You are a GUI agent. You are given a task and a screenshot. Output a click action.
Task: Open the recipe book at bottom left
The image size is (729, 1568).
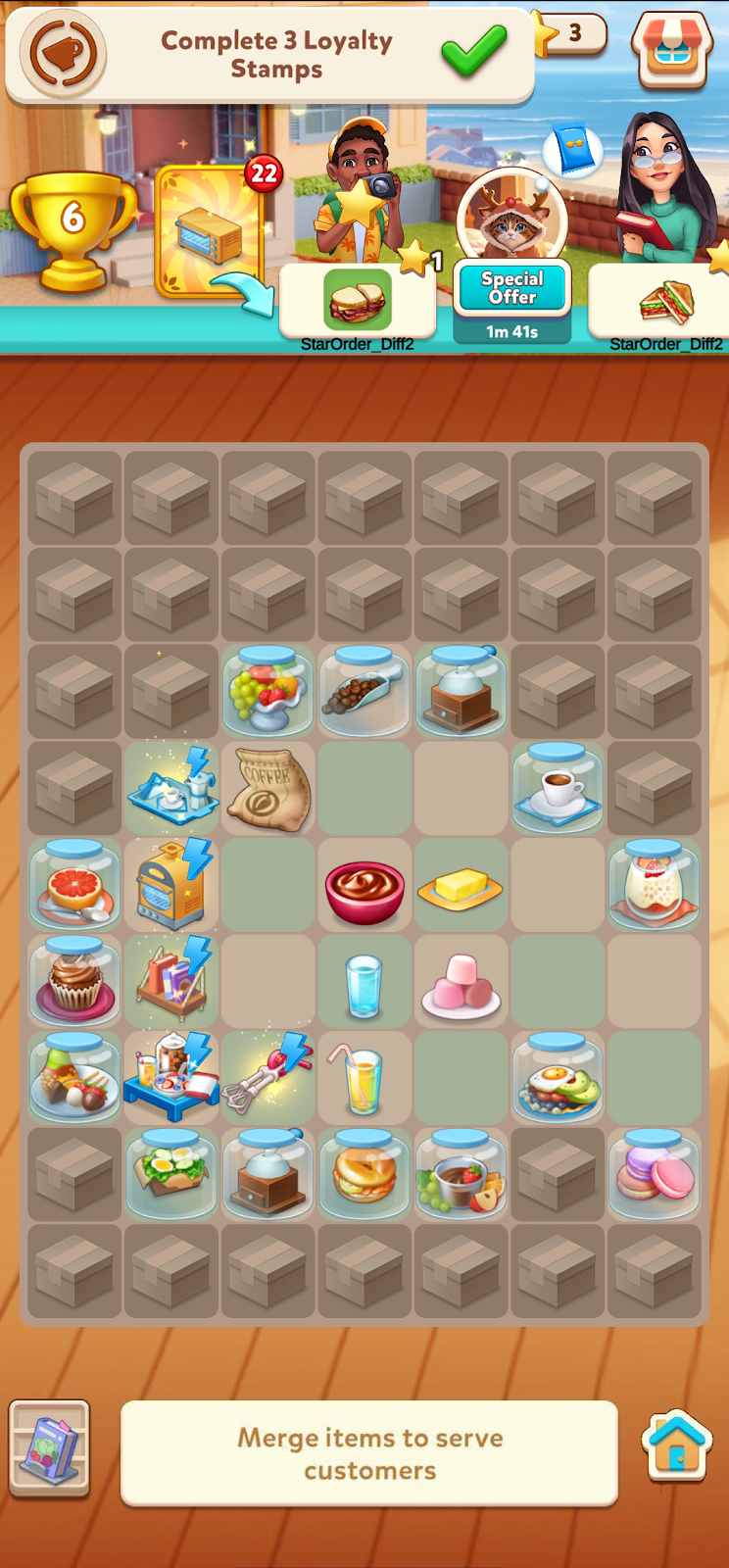(50, 1448)
